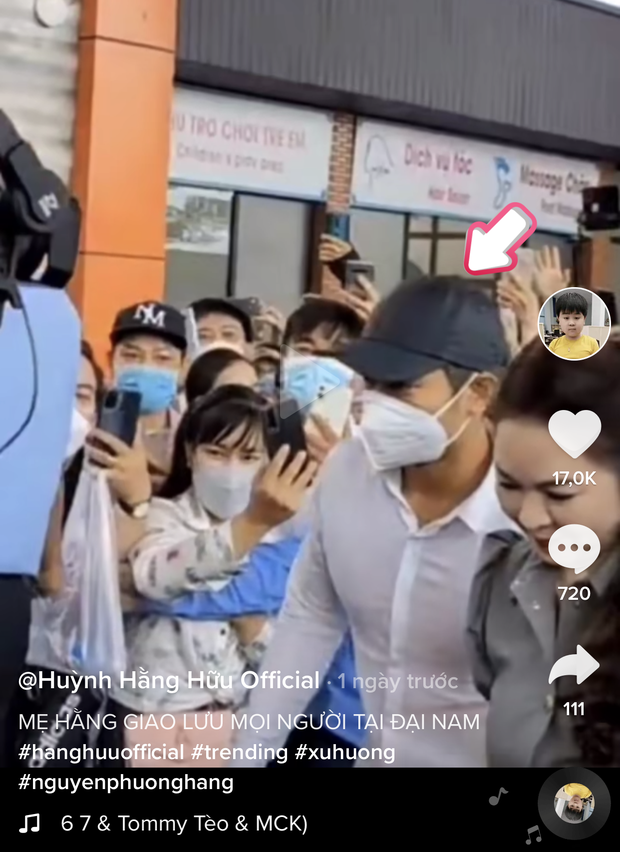Share this video using the arrow icon
The image size is (620, 852).
tap(574, 666)
